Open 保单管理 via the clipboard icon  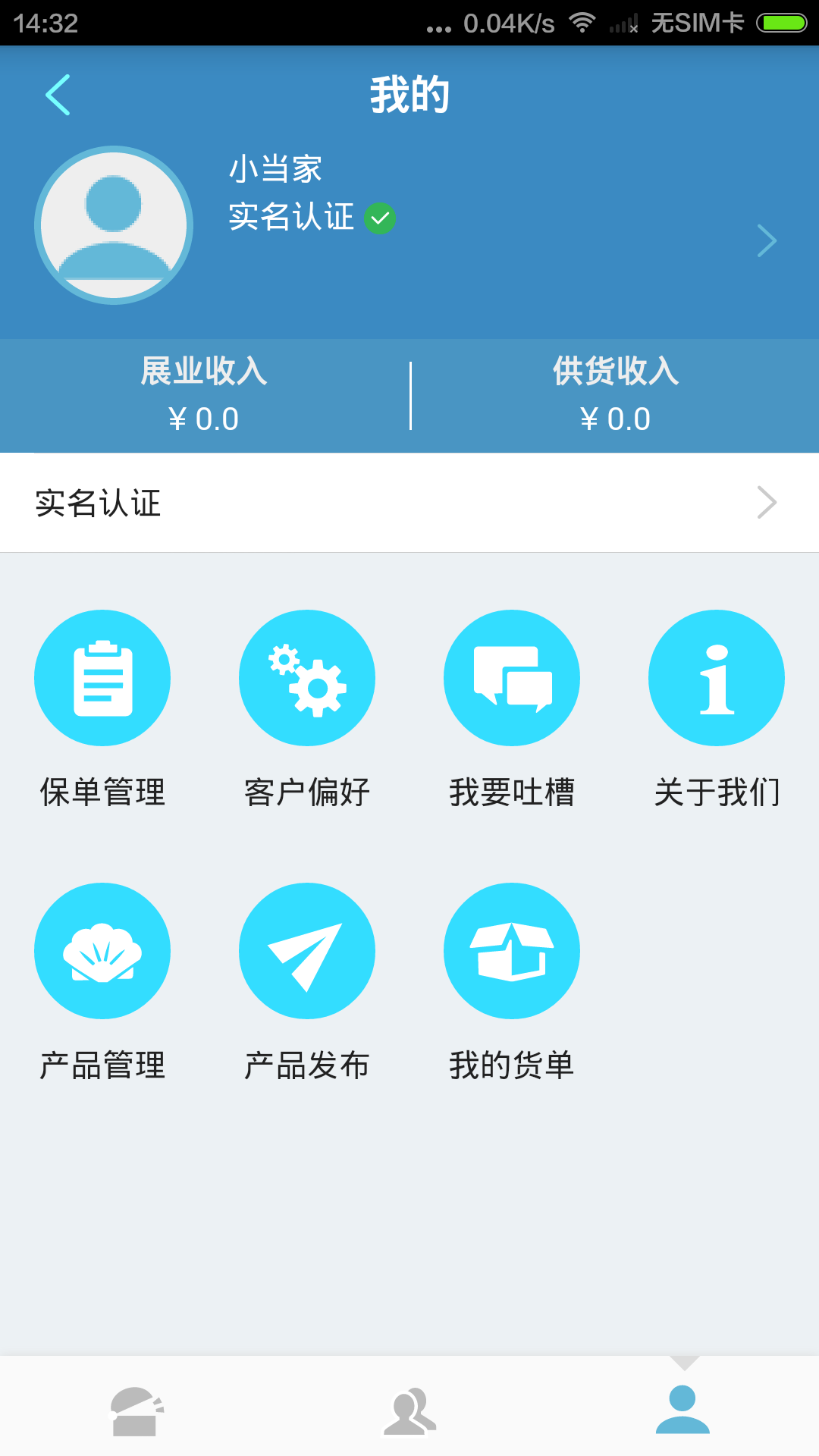[102, 677]
